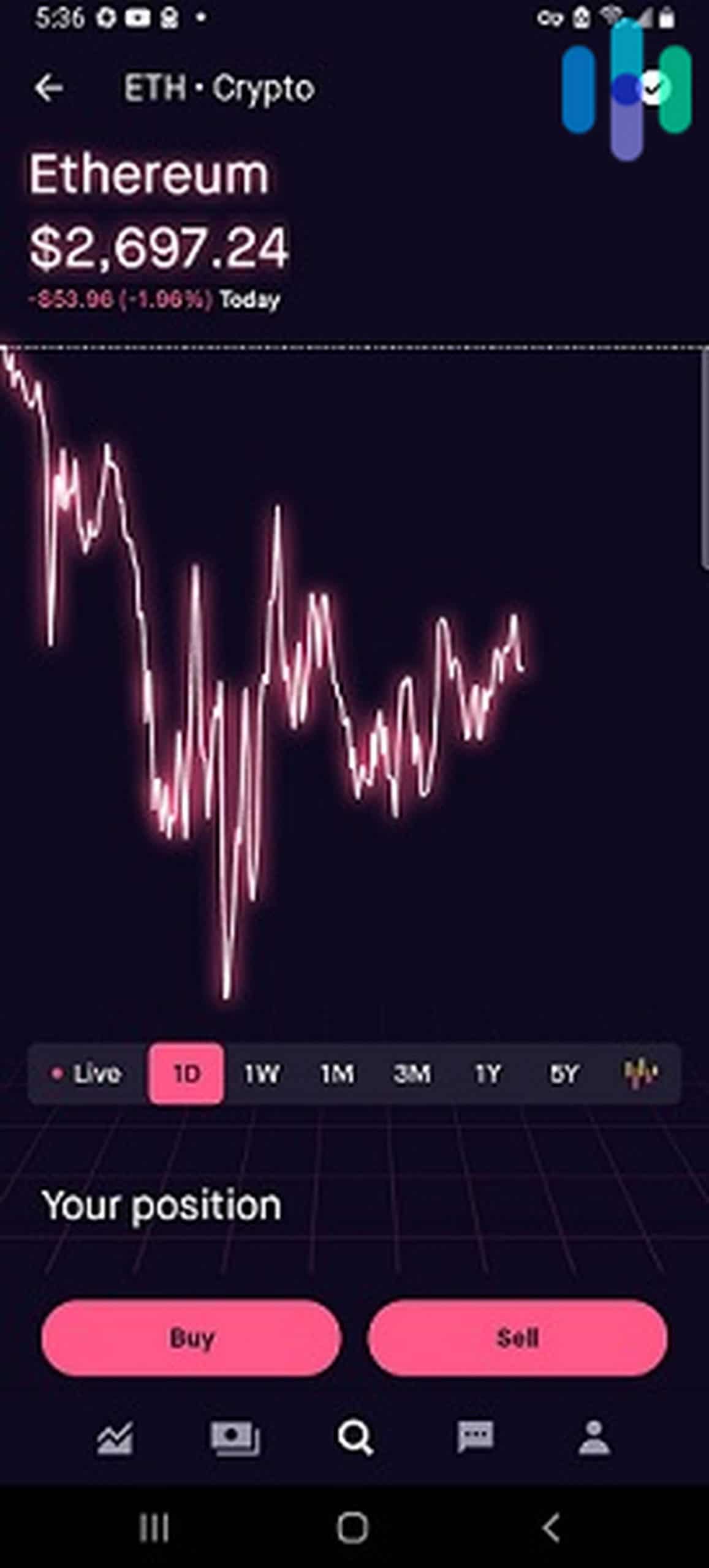Open Messages from the bottom bar
Screen dimensions: 709x1568
coord(476,1439)
